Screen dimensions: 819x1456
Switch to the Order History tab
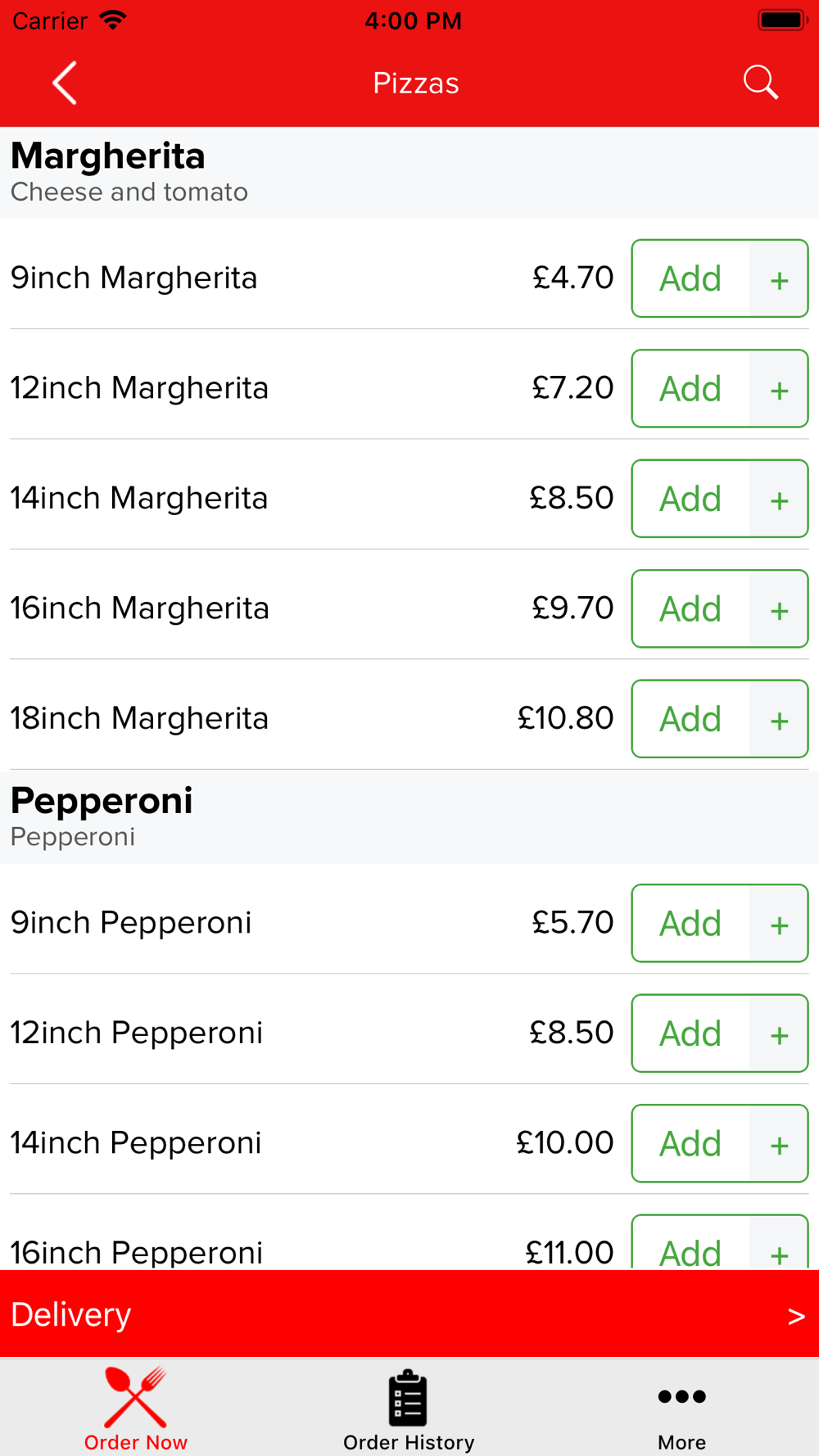[409, 1409]
